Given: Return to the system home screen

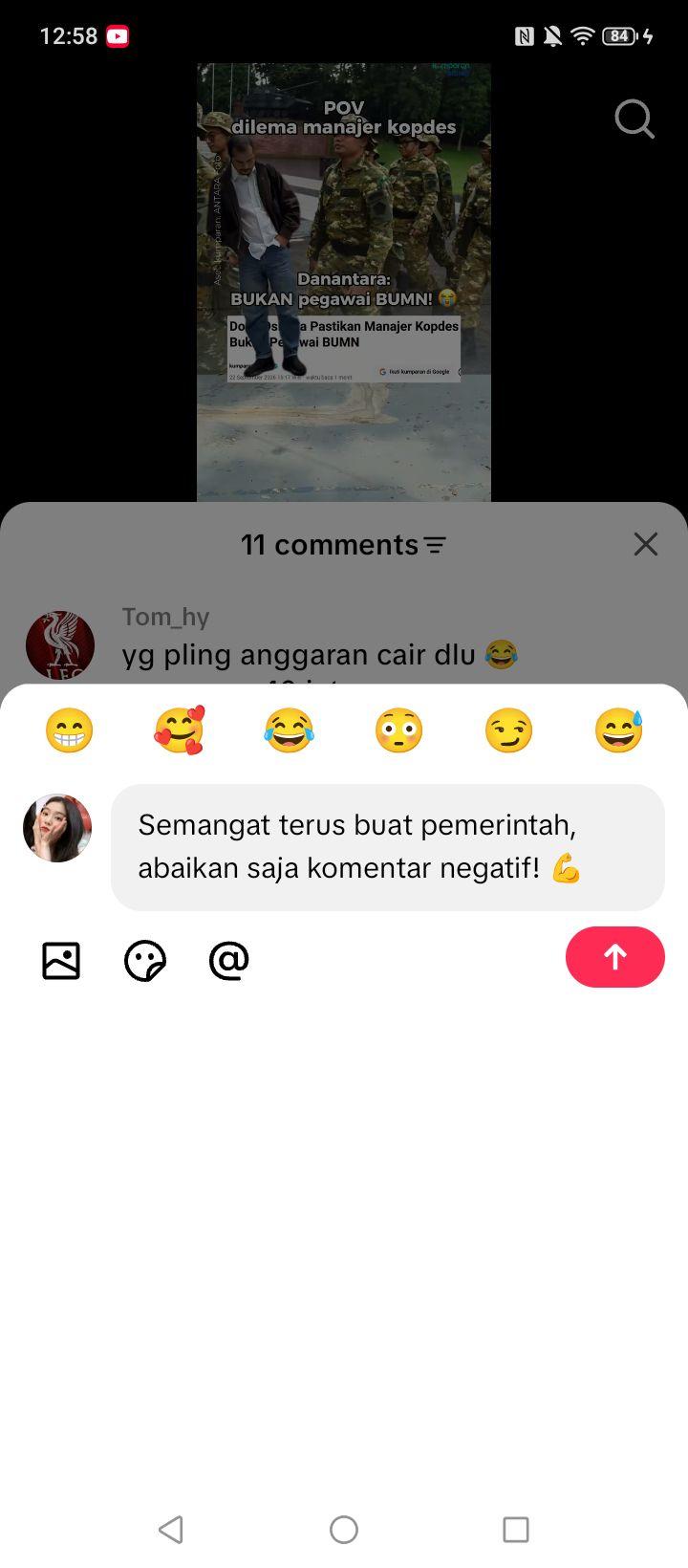Looking at the screenshot, I should tap(344, 1529).
